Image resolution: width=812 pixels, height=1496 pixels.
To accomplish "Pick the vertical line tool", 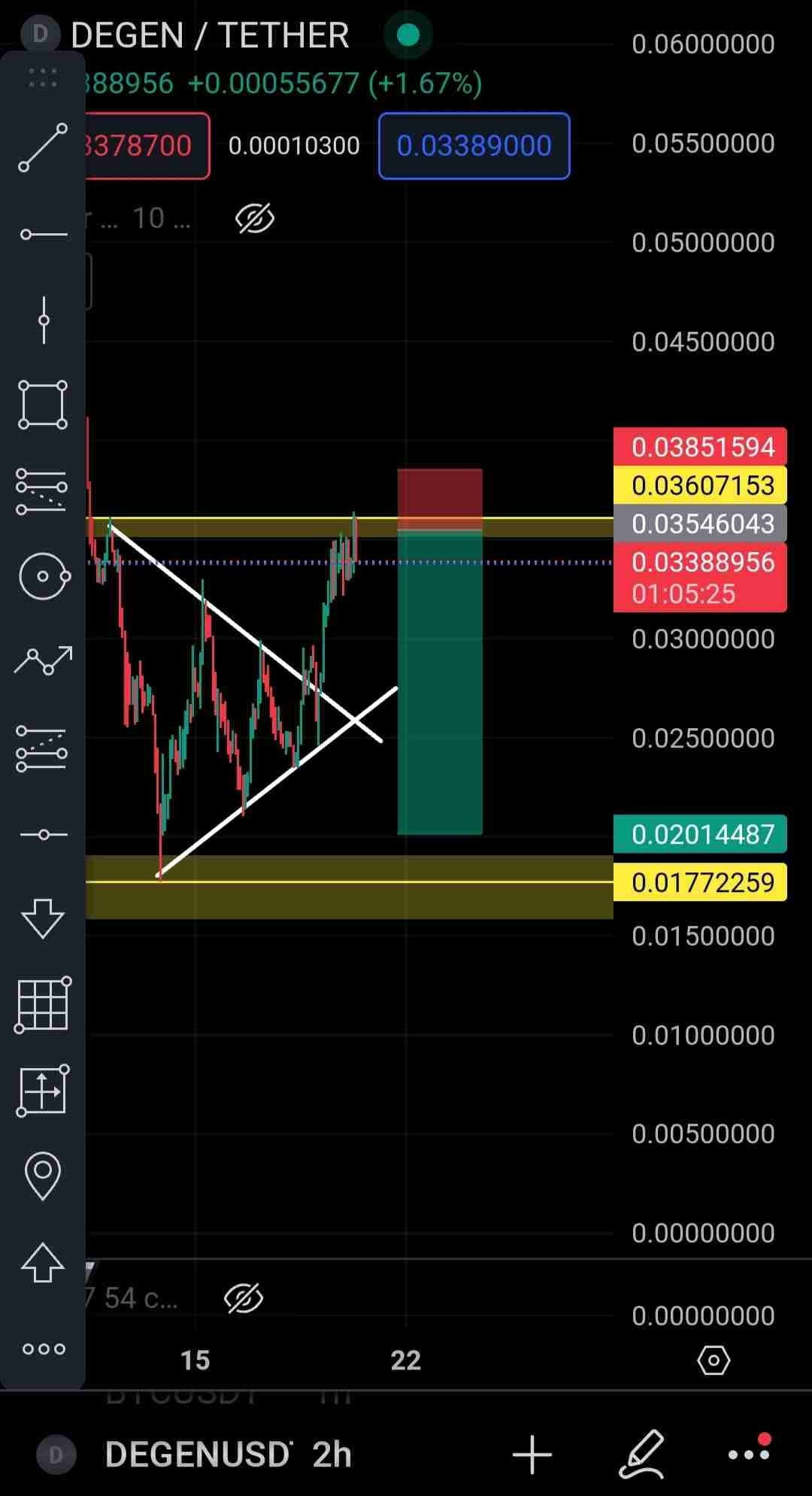I will pyautogui.click(x=44, y=320).
